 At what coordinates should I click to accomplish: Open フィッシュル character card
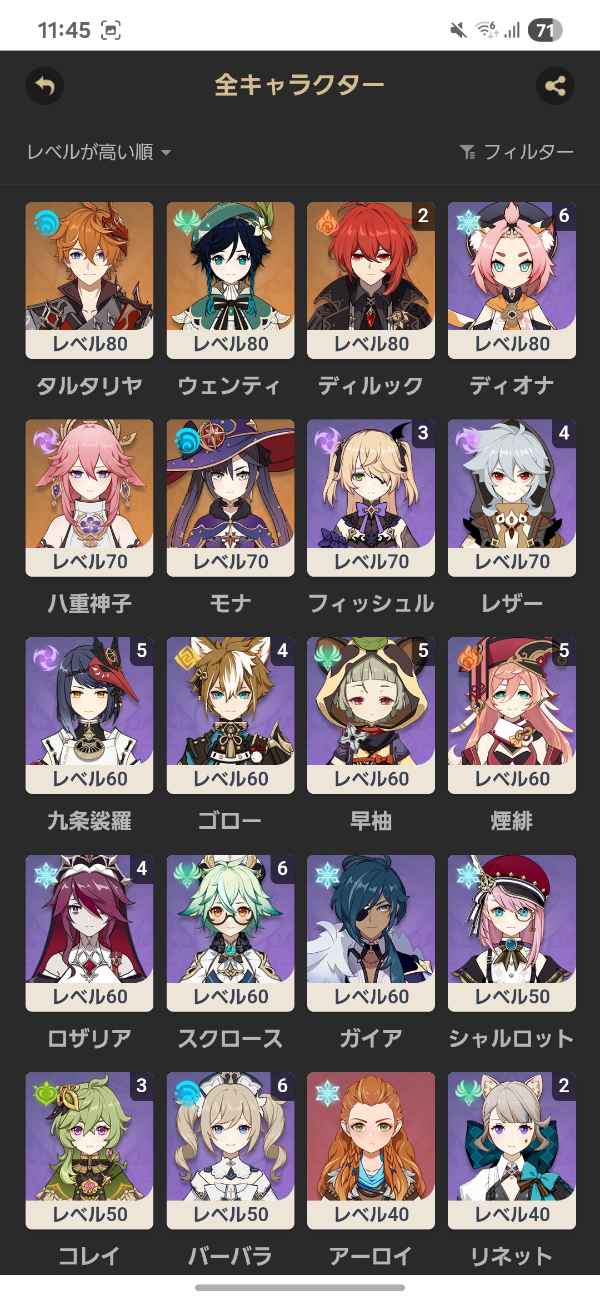[371, 497]
